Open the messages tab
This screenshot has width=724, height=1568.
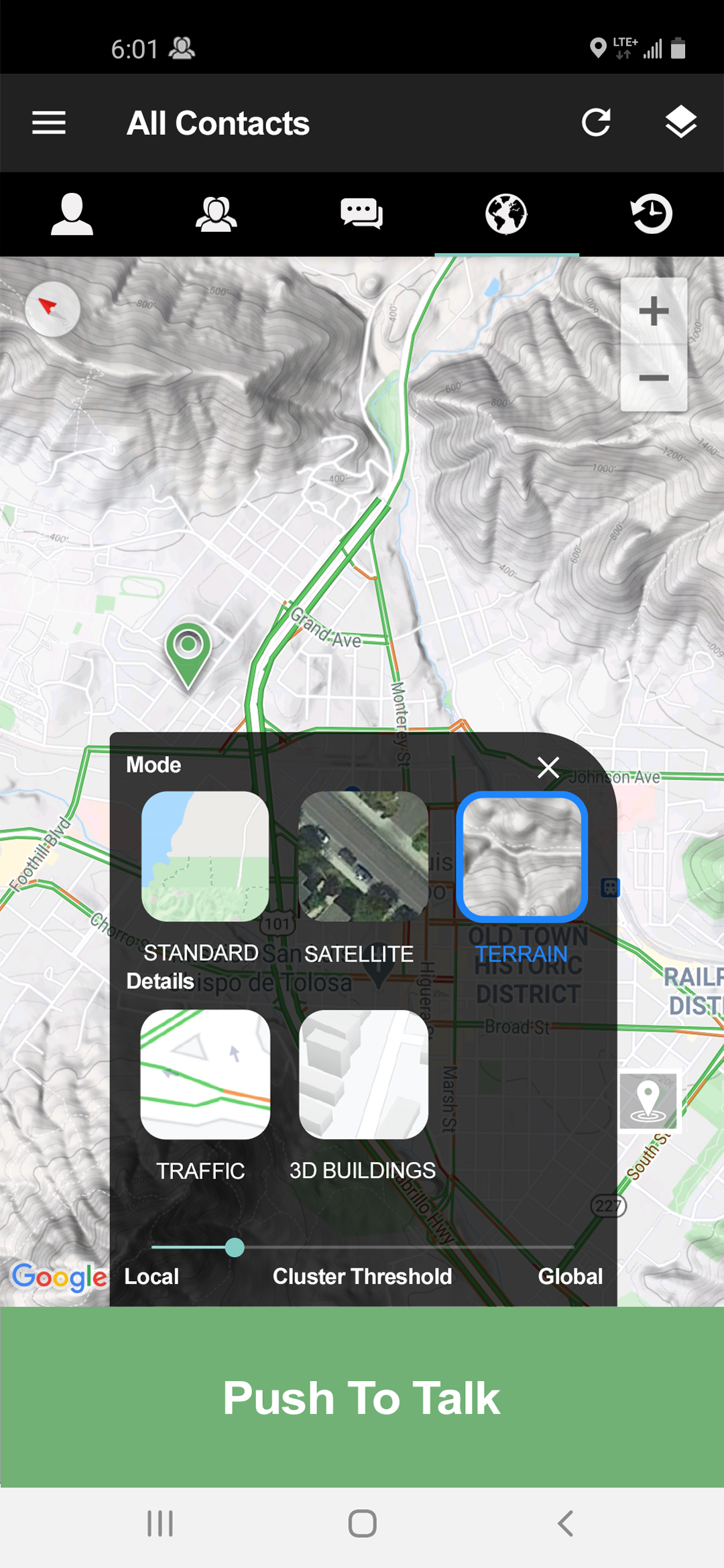(361, 214)
